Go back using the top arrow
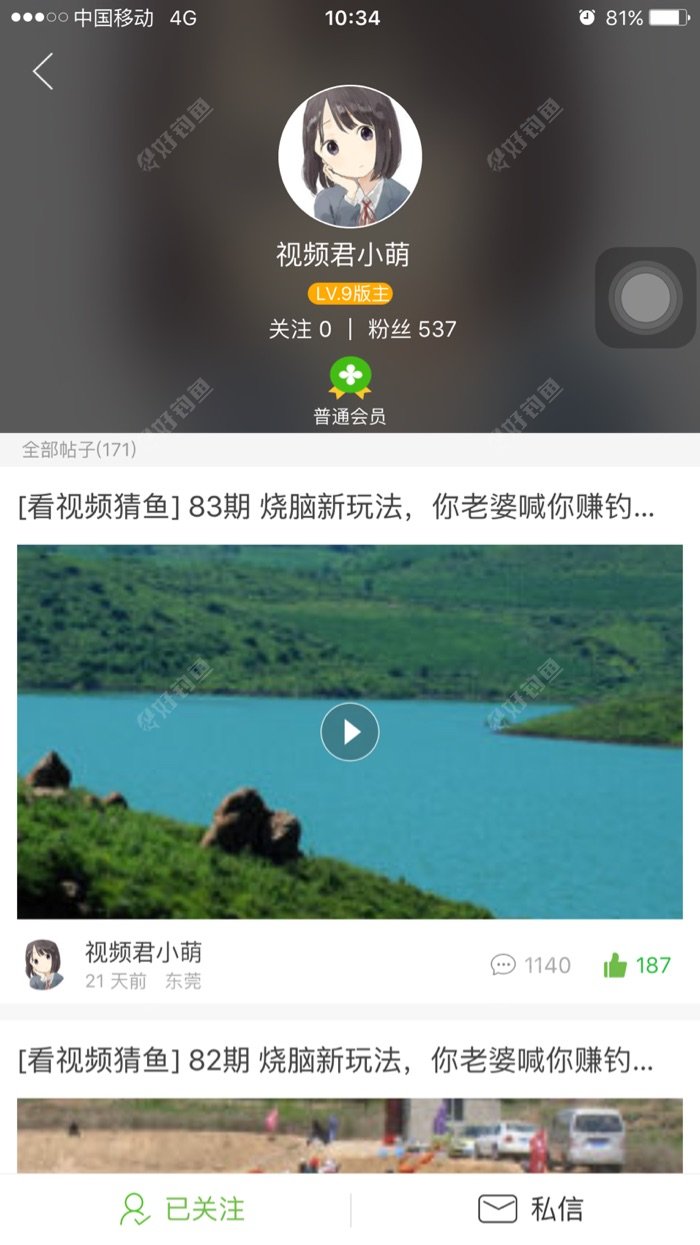Viewport: 700px width, 1245px height. (x=43, y=72)
